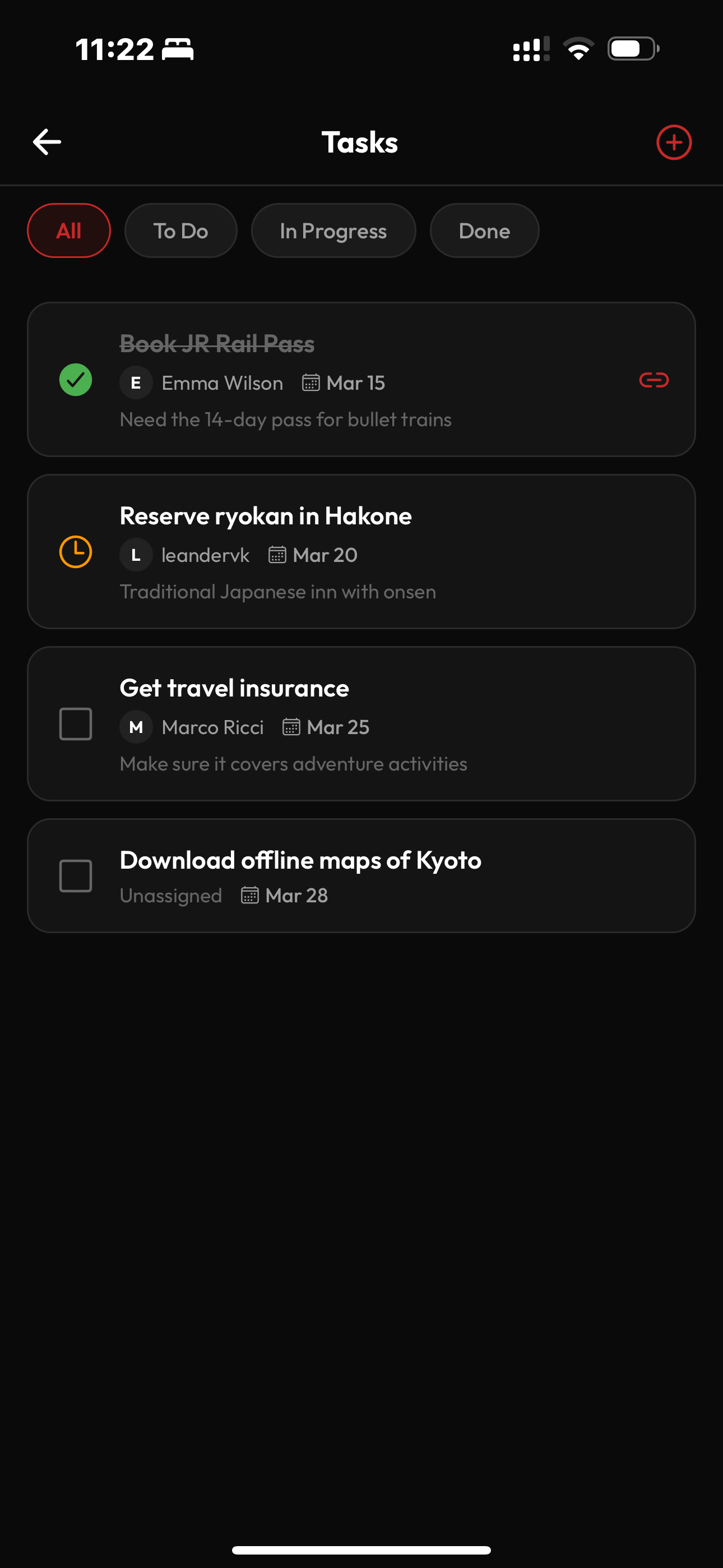Switch to the All filter
This screenshot has height=1568, width=723.
tap(68, 230)
